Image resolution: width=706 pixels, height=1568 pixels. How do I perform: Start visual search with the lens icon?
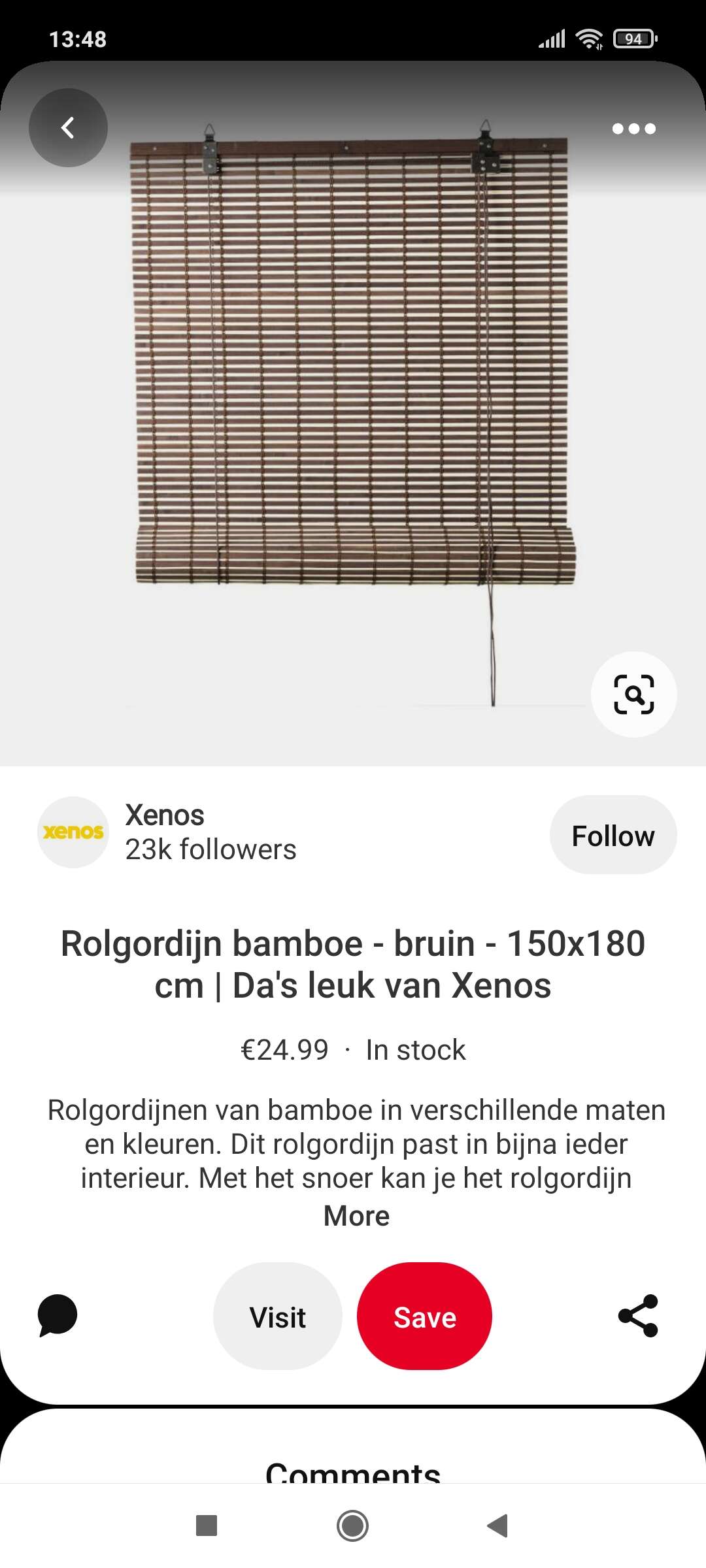click(x=633, y=694)
